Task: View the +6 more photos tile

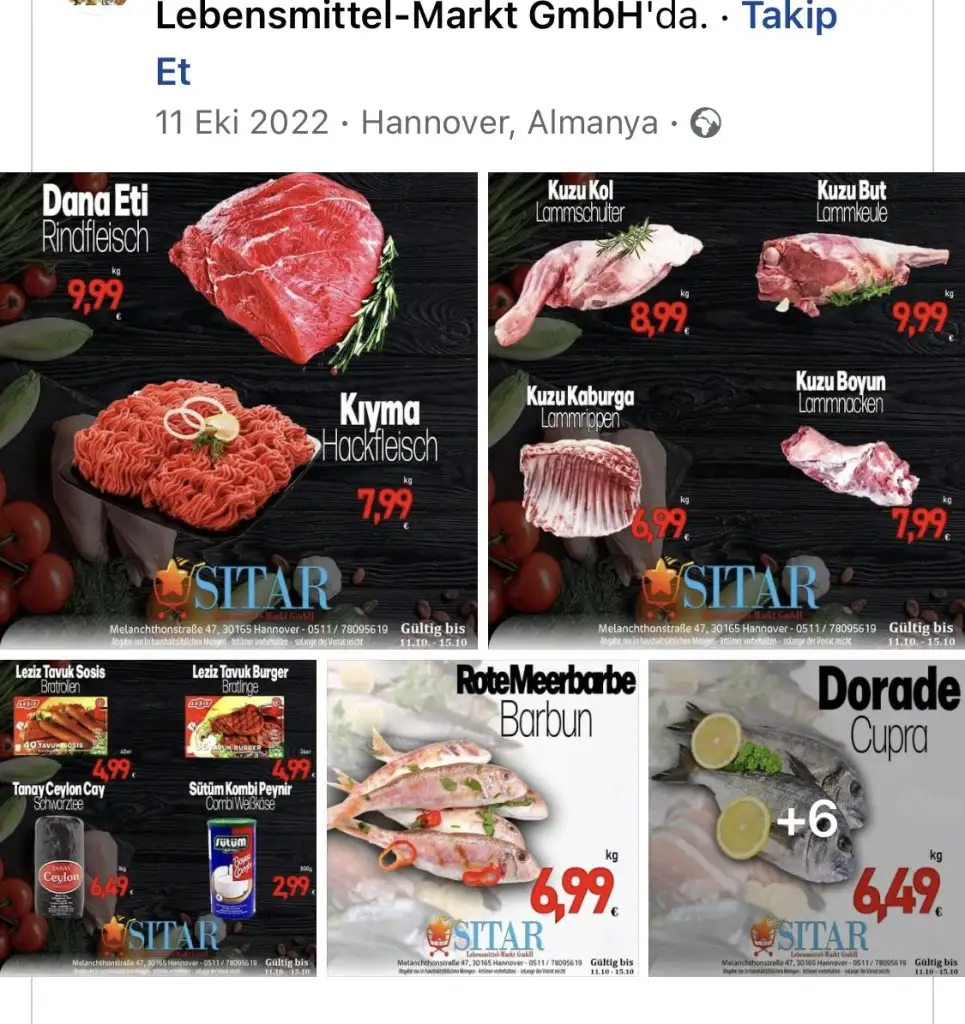Action: click(x=806, y=818)
